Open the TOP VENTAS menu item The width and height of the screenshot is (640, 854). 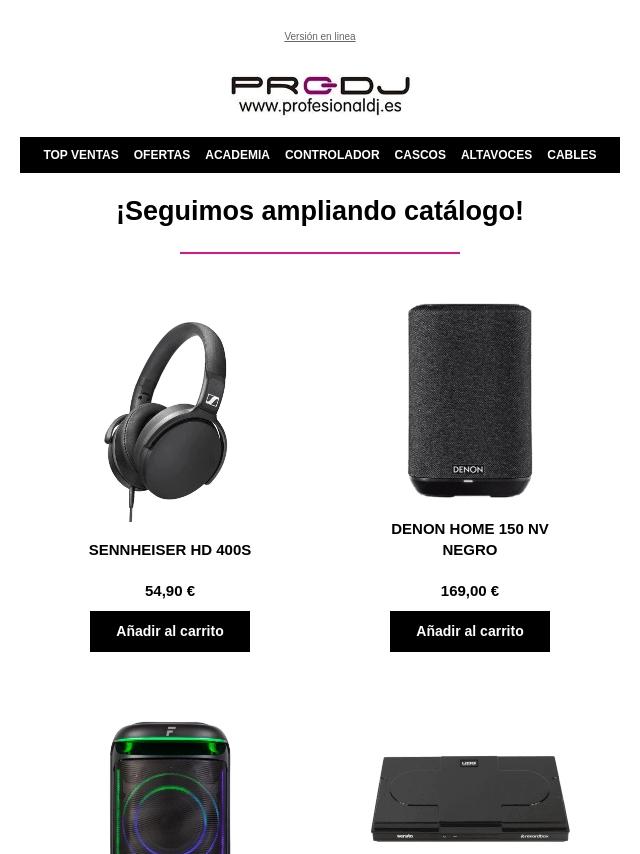pyautogui.click(x=81, y=155)
